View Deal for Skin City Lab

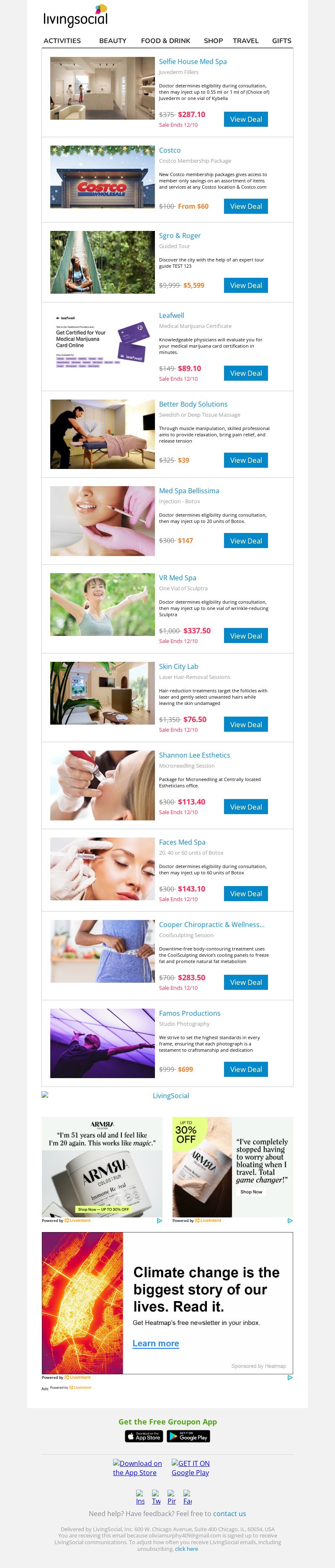(245, 724)
